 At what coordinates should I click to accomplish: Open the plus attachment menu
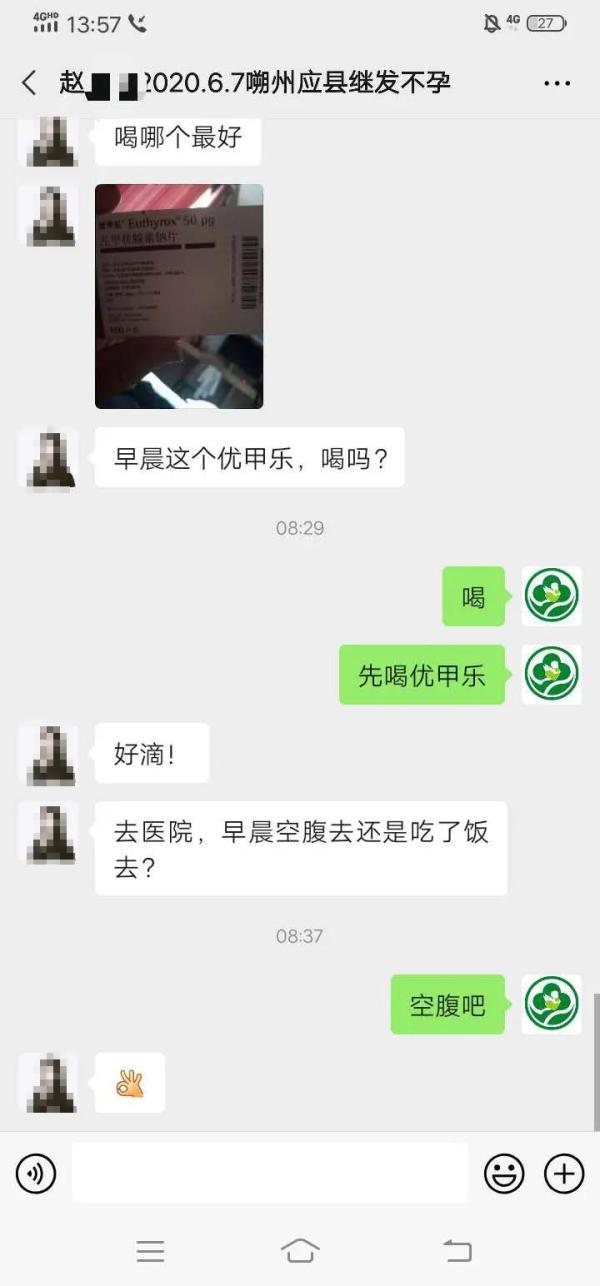[564, 1173]
